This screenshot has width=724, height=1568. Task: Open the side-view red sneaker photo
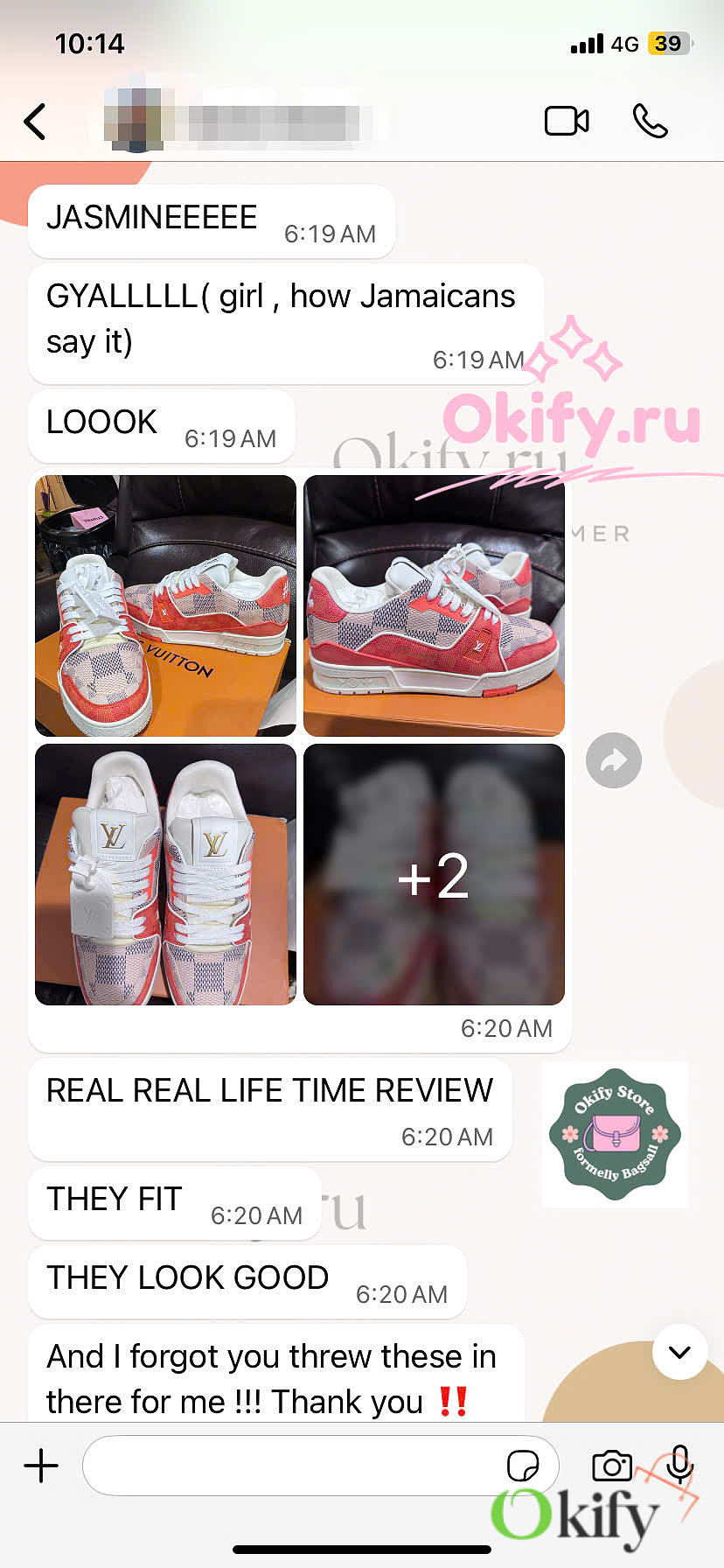(434, 605)
